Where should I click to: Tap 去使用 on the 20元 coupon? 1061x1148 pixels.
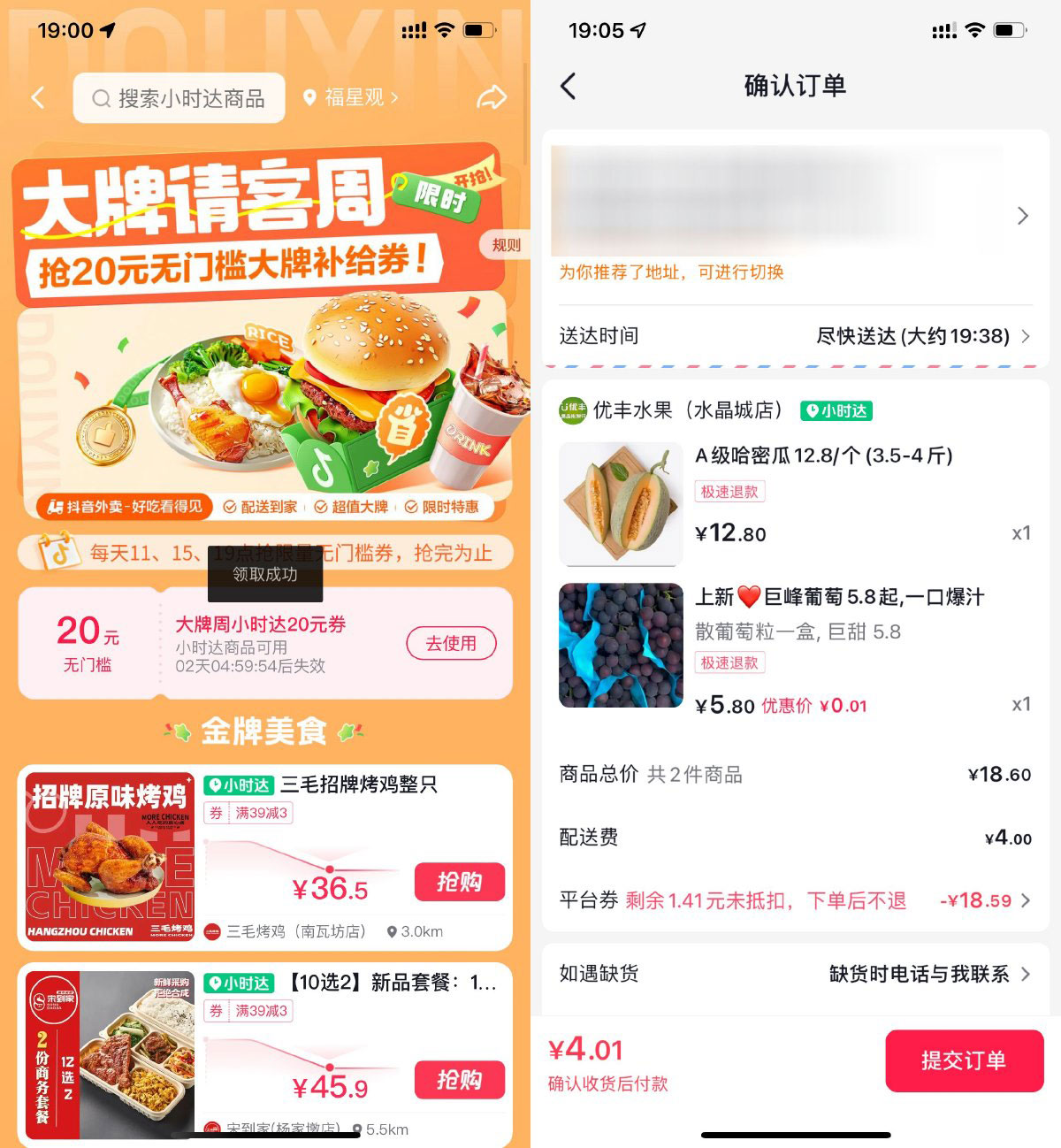451,643
